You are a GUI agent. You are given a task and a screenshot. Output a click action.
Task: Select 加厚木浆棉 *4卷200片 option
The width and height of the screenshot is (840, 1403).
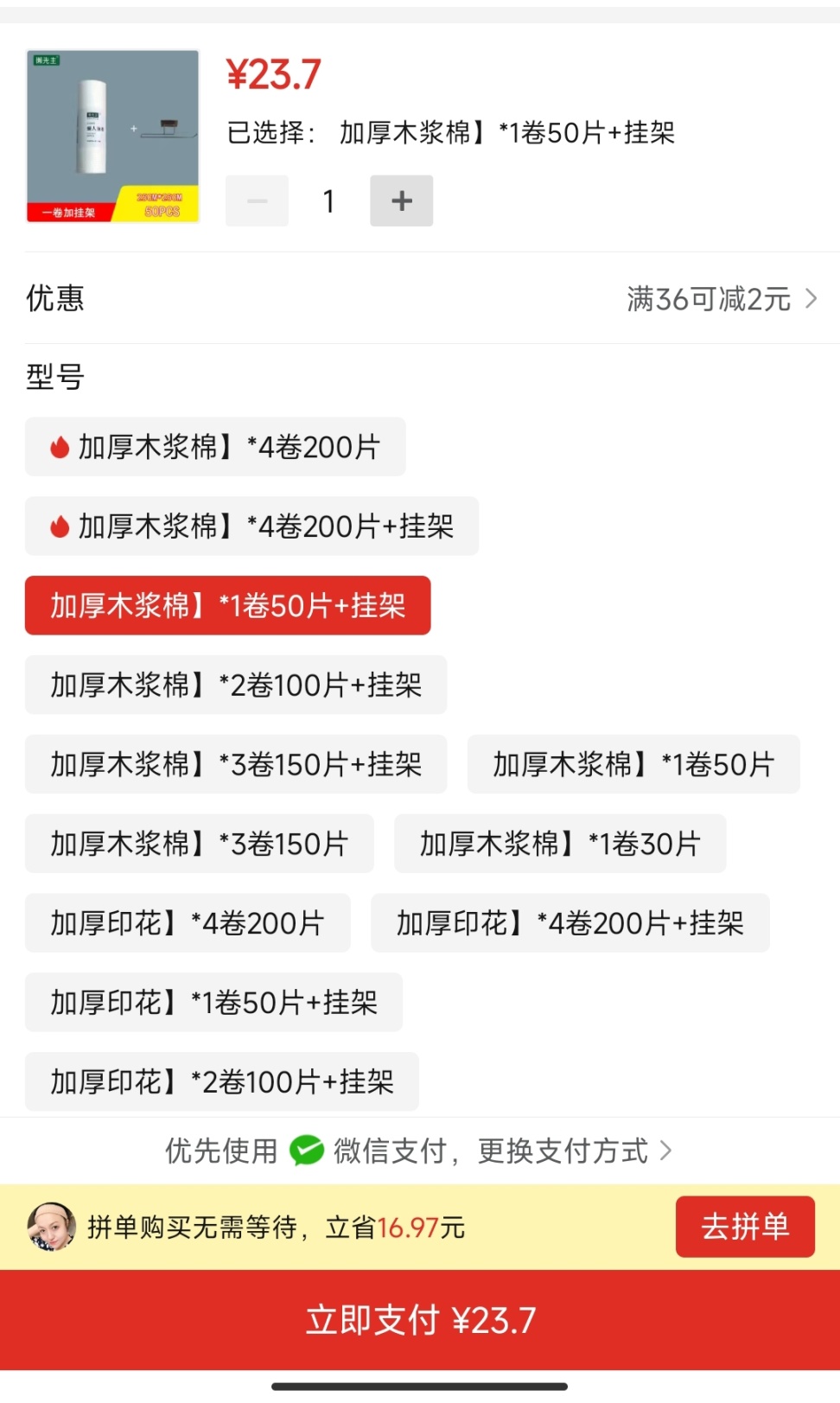215,447
